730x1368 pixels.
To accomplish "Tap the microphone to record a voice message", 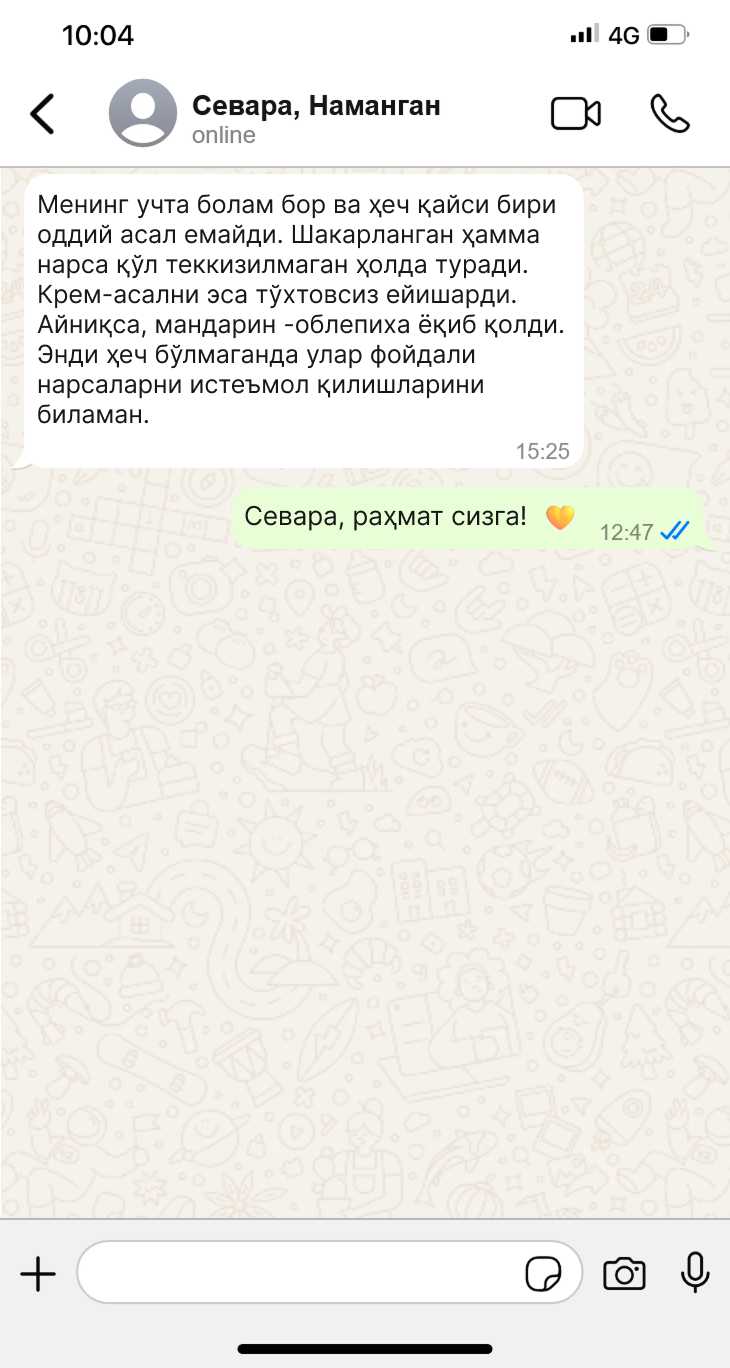I will click(x=694, y=1273).
